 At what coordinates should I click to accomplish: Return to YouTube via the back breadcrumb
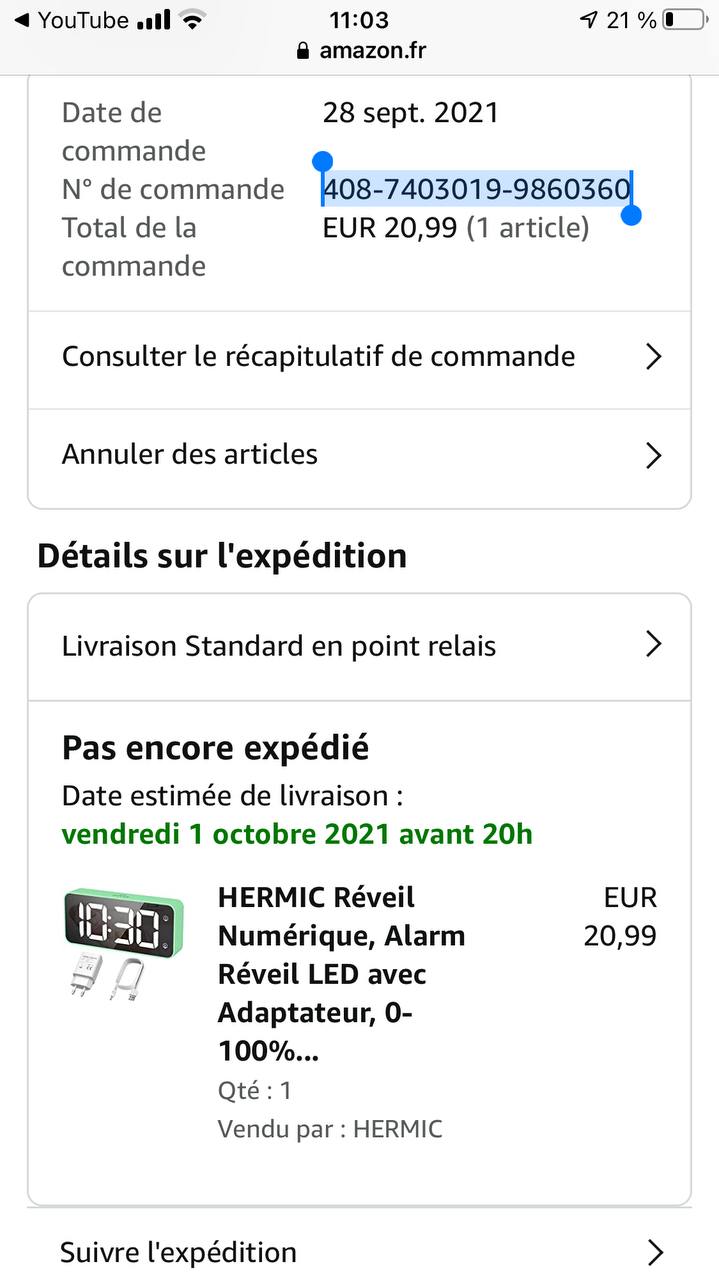click(72, 20)
